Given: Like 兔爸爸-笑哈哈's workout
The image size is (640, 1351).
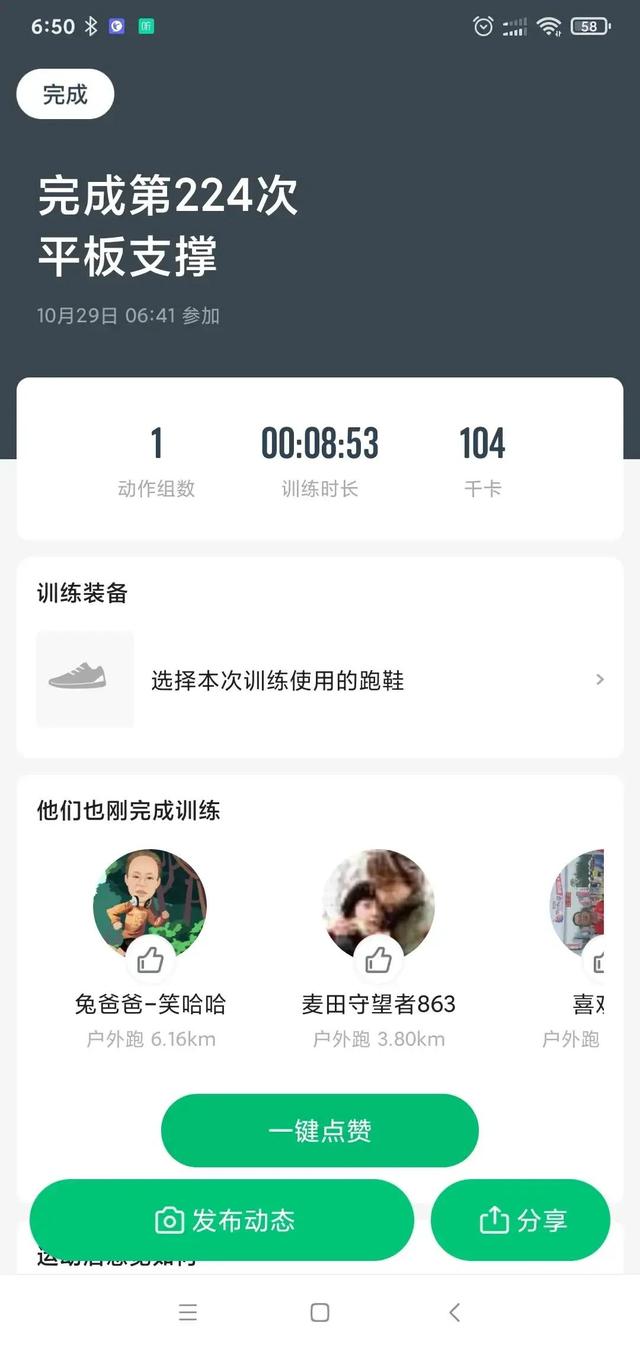Looking at the screenshot, I should click(x=150, y=961).
